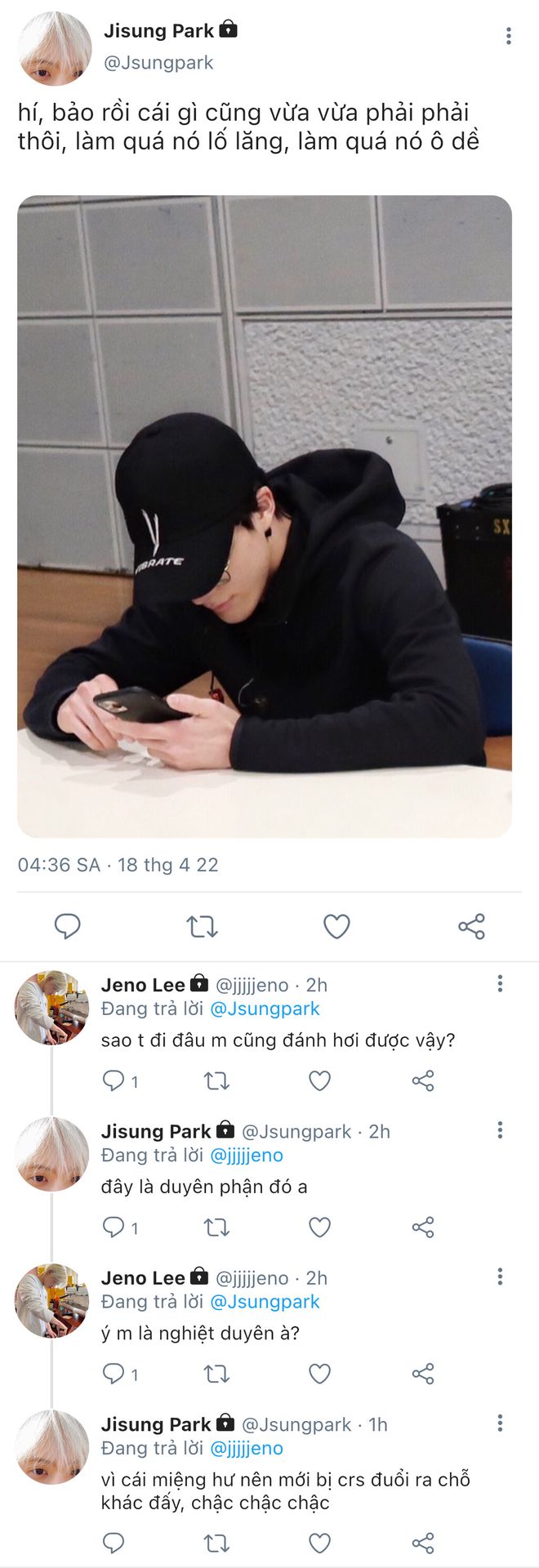The height and width of the screenshot is (1568, 539).
Task: Like the reply "sao t đi đâu m cũng đánh hơi"
Action: [x=319, y=1081]
